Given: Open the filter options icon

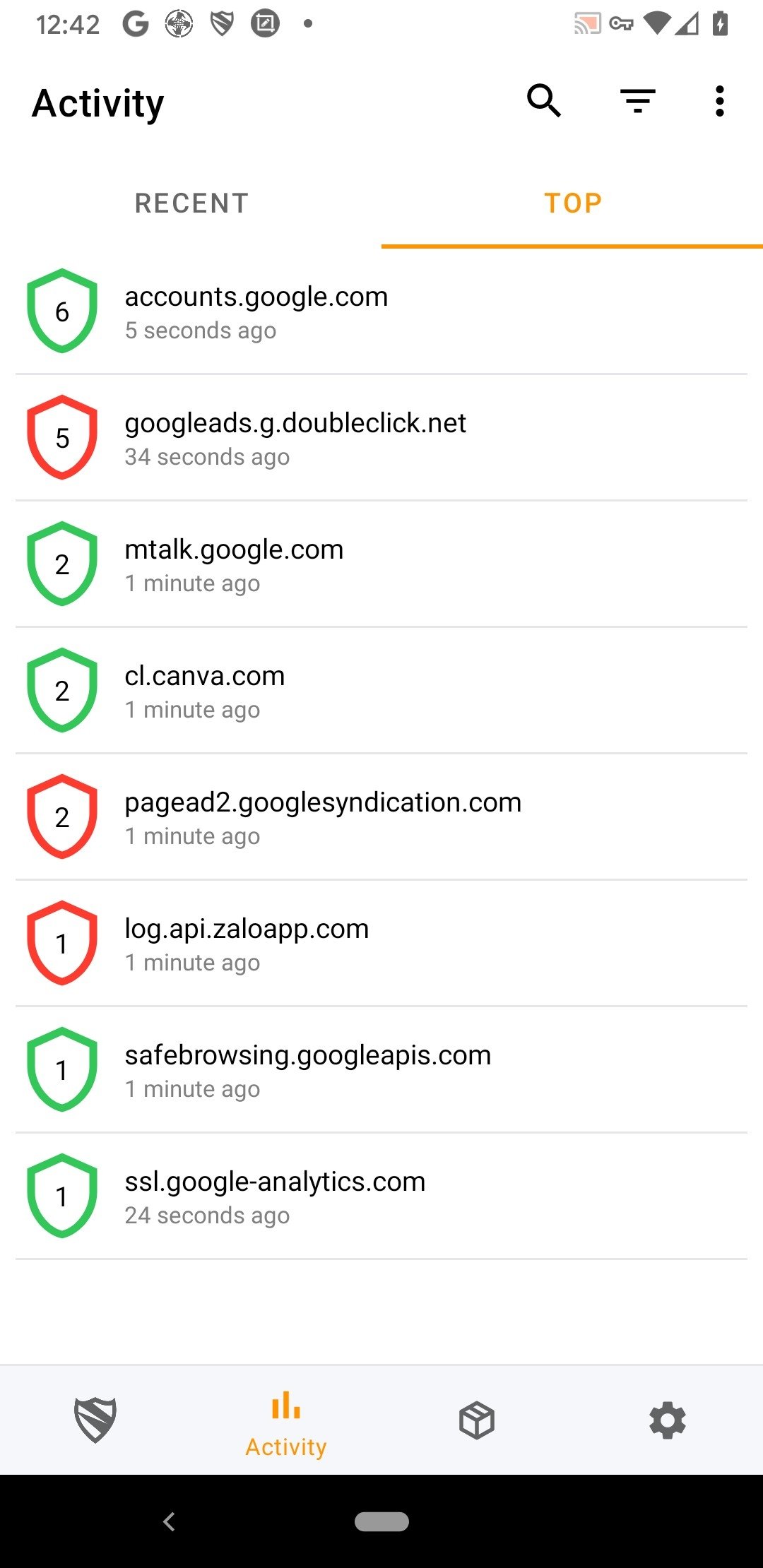Looking at the screenshot, I should [638, 101].
